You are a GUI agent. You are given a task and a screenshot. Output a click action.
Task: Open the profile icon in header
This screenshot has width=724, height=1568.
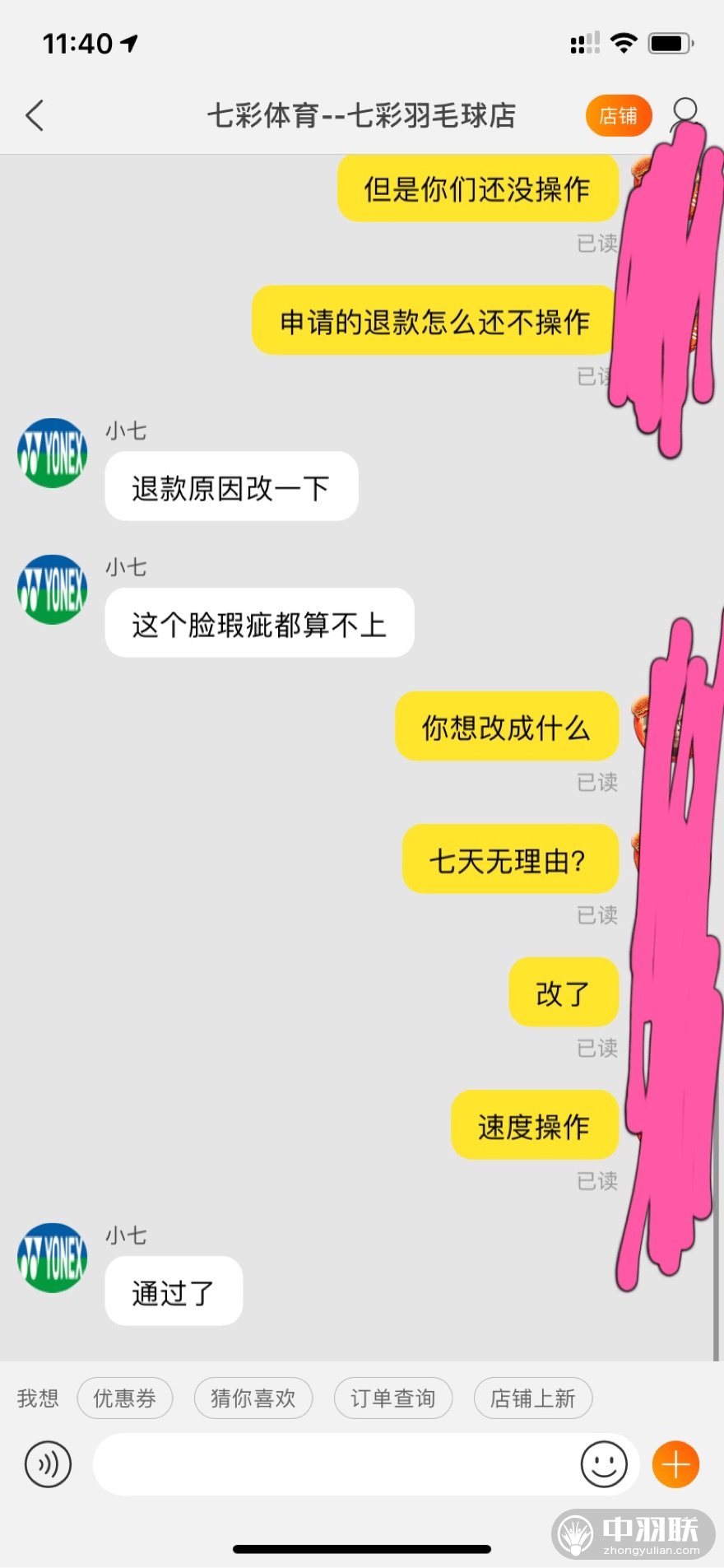click(685, 114)
